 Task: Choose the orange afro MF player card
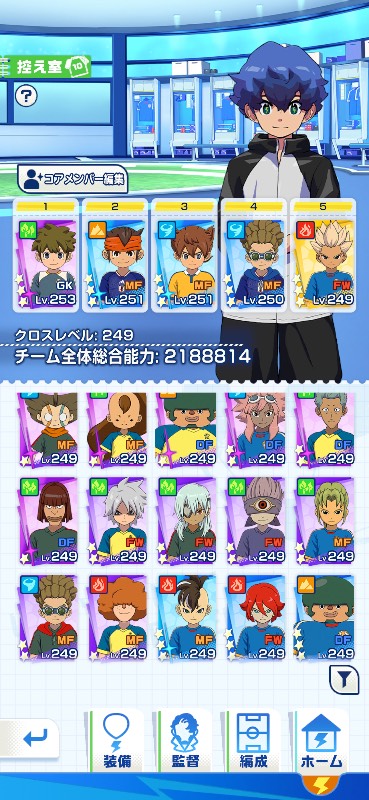click(117, 618)
